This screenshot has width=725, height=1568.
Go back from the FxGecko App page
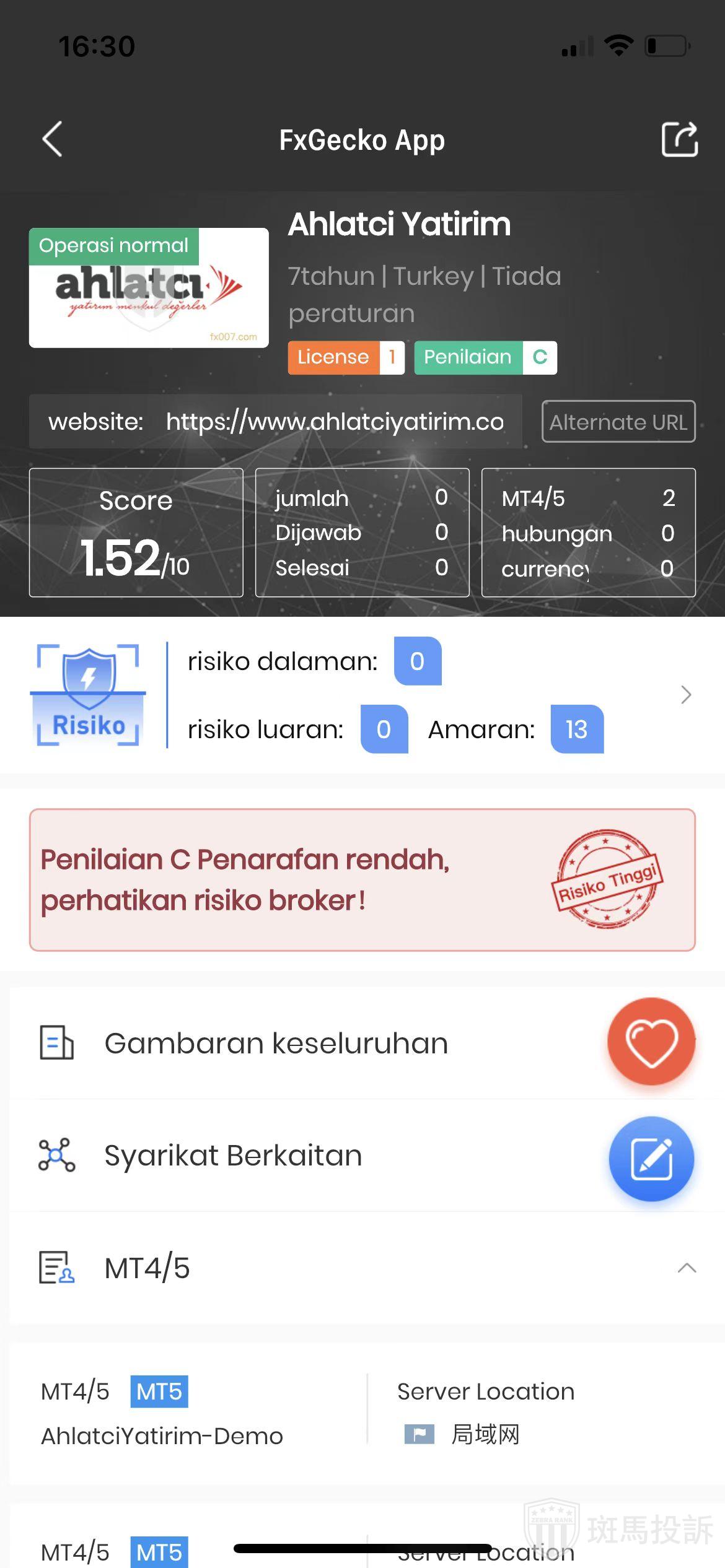click(53, 139)
